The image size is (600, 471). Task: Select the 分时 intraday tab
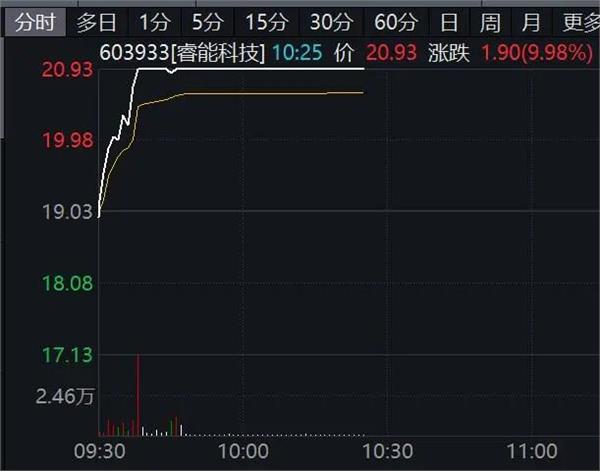(34, 21)
